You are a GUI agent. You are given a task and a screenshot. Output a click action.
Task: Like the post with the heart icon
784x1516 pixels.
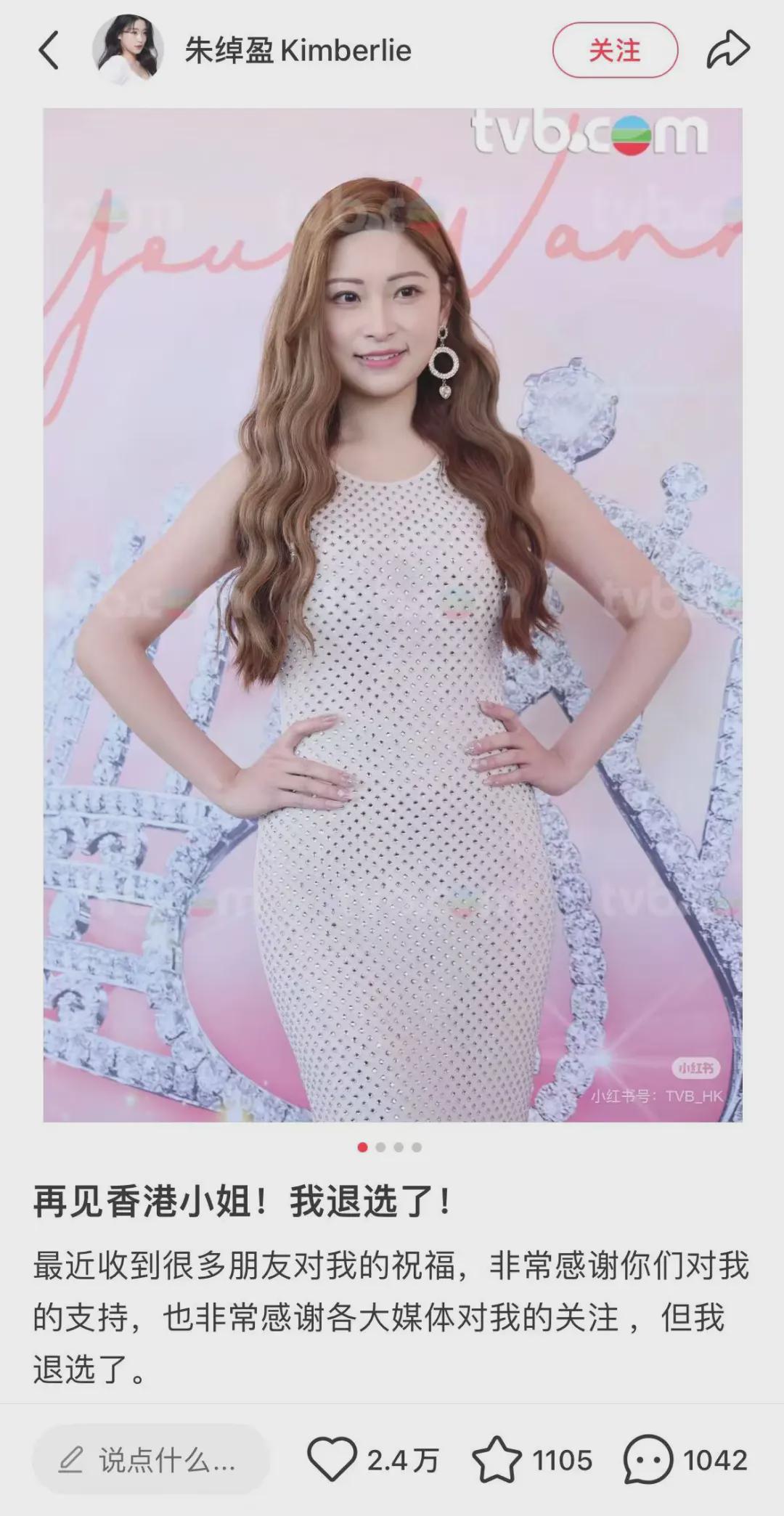pos(332,1460)
